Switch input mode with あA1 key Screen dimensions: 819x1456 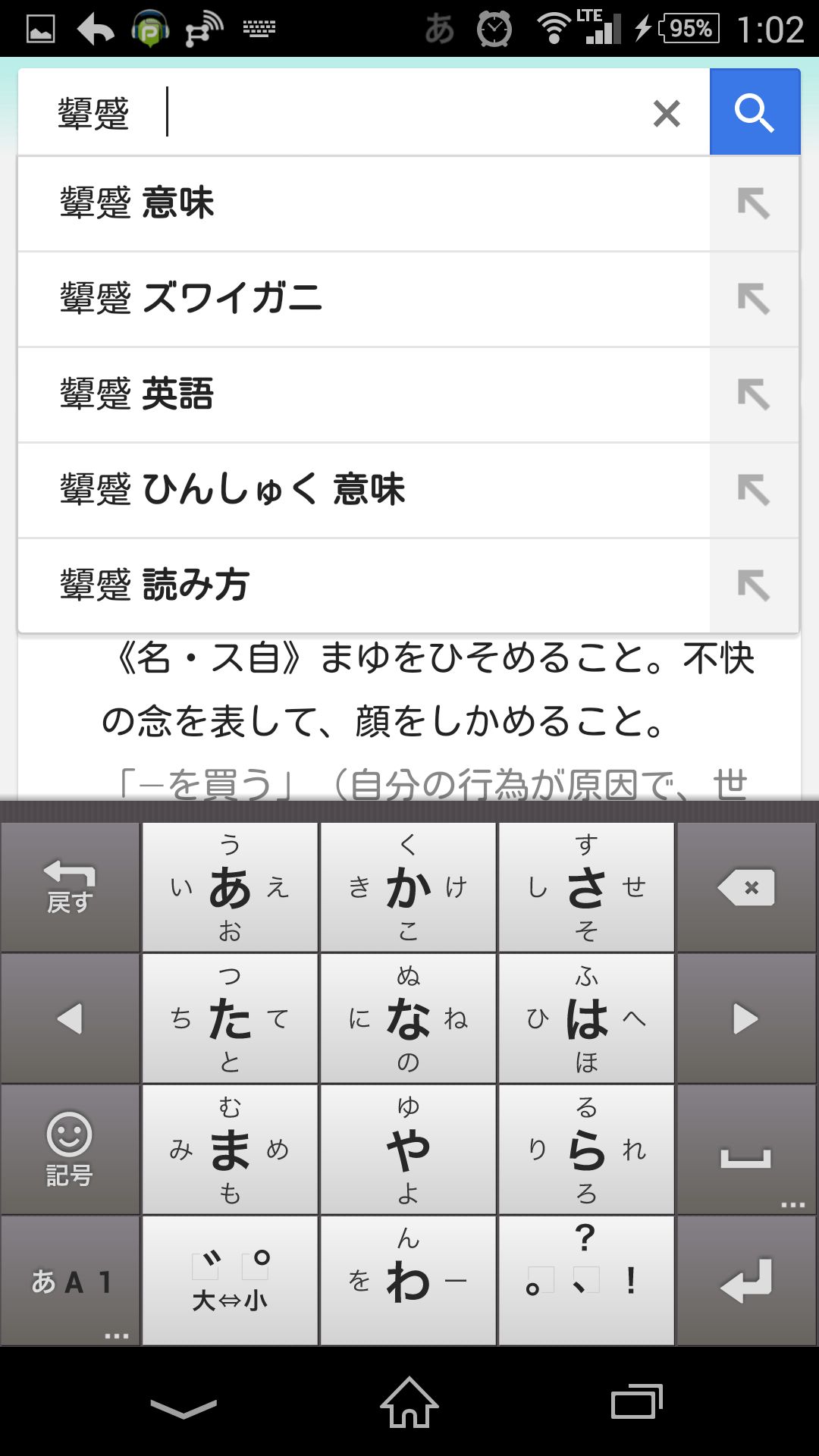point(70,1281)
